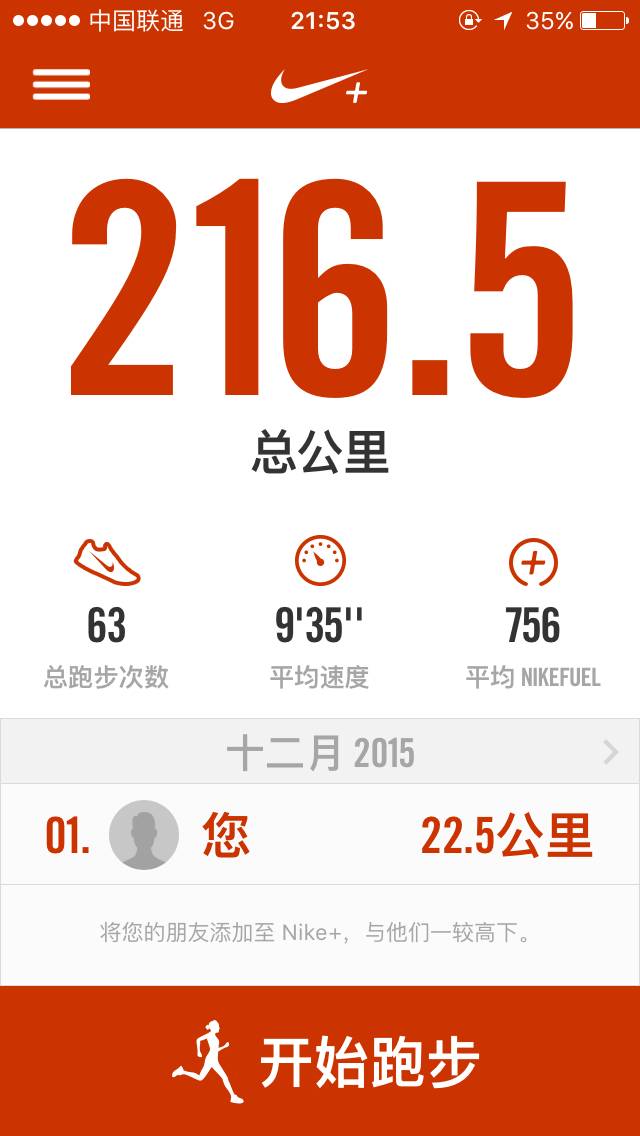Start a run with 开始跑步
This screenshot has height=1136, width=640.
click(x=320, y=1062)
